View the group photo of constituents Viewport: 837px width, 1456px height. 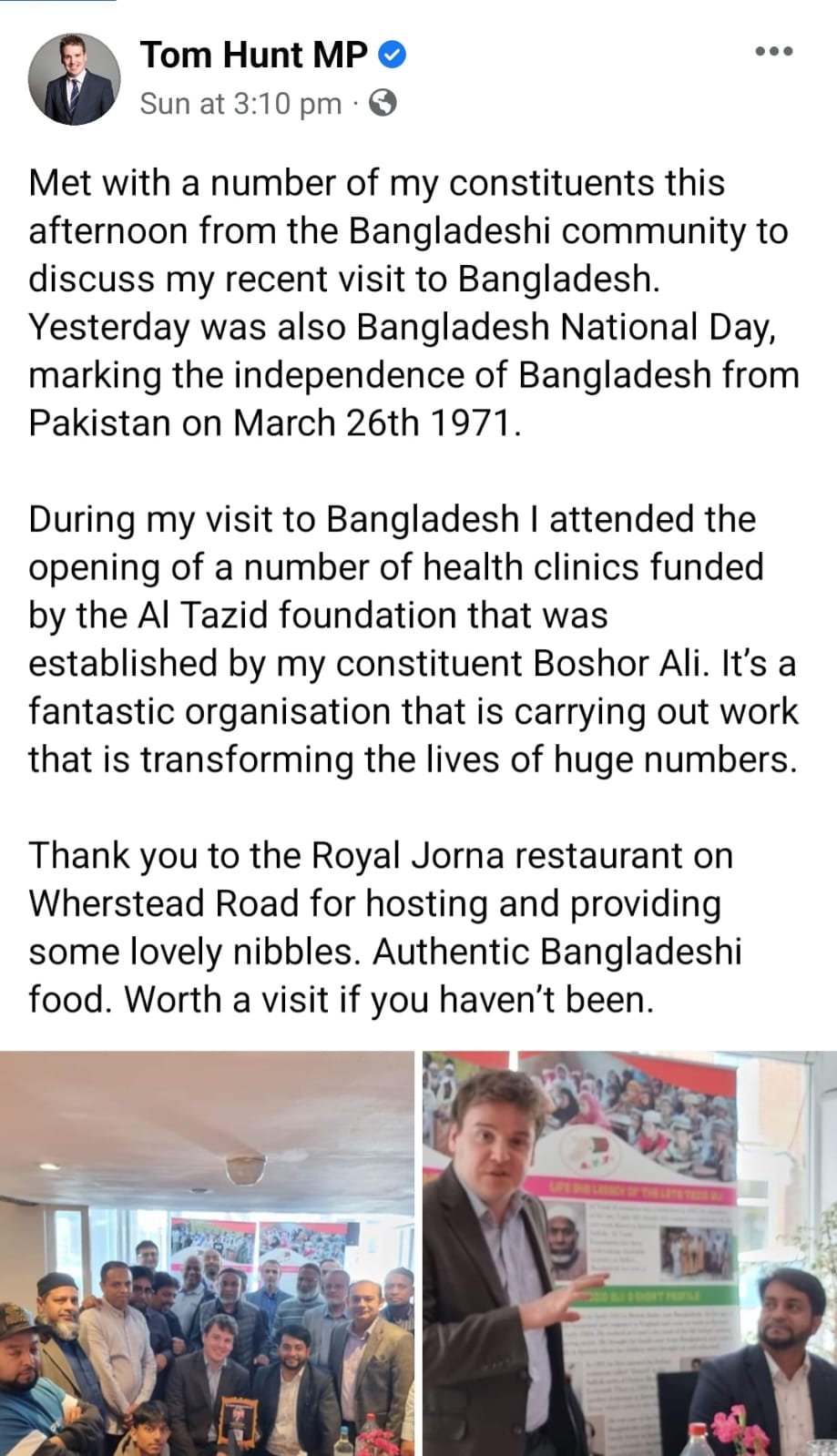207,1253
